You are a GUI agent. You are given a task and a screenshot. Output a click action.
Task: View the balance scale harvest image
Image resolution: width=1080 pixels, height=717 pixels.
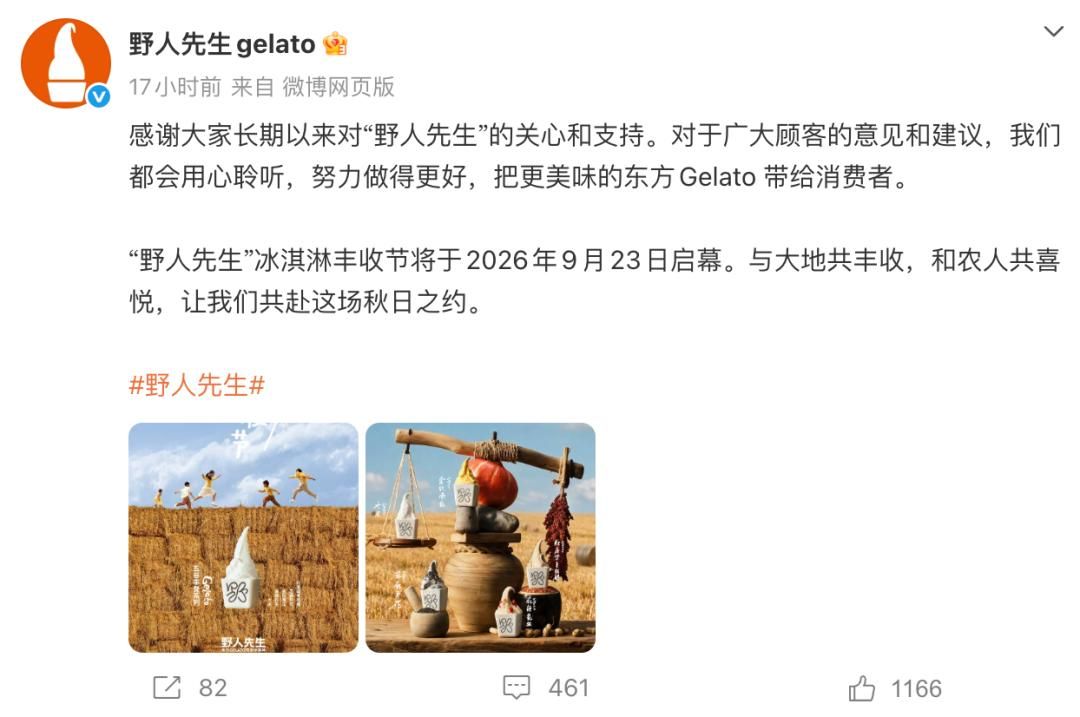(480, 537)
